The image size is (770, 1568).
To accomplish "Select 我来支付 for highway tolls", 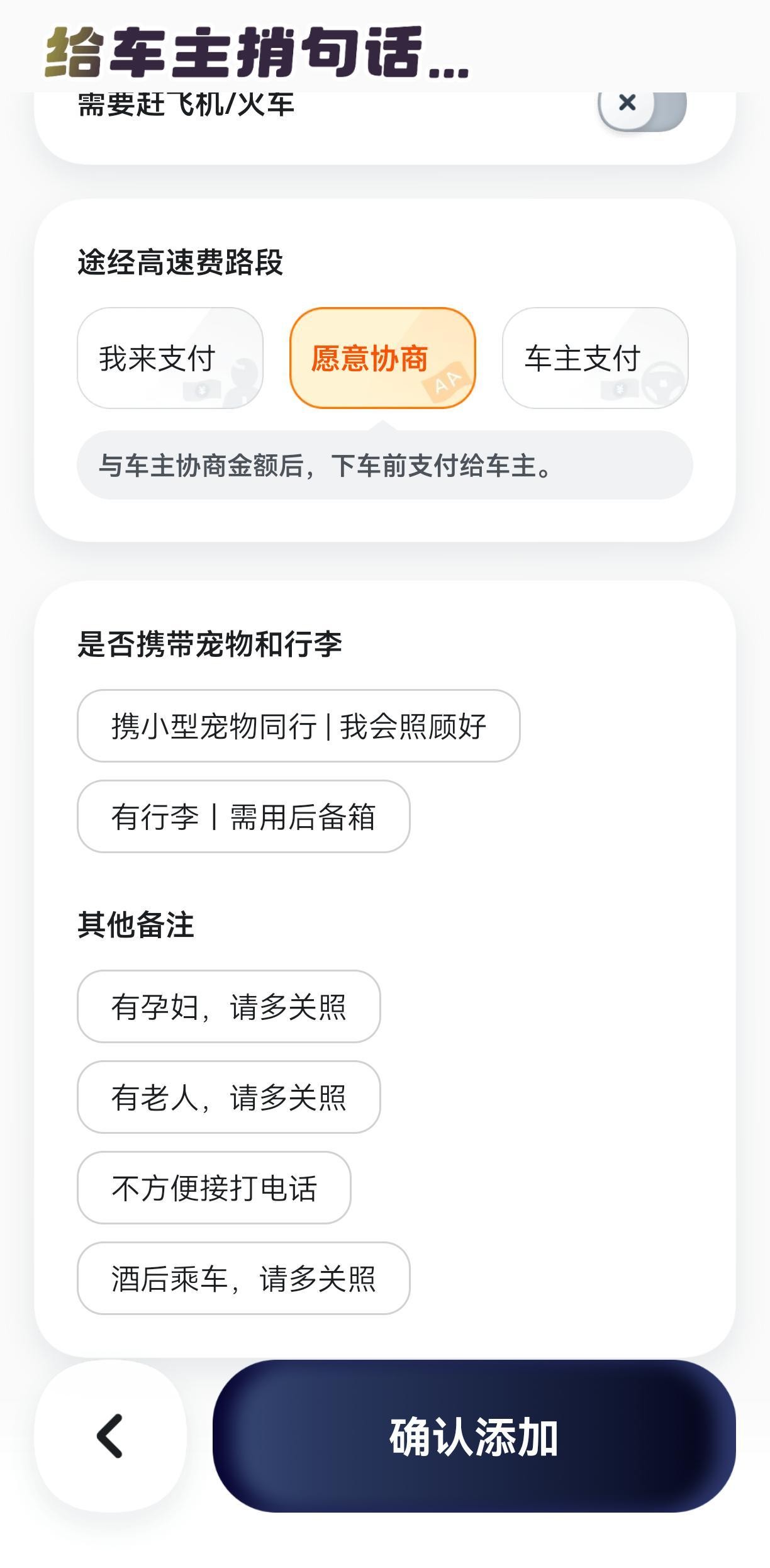I will pos(170,358).
